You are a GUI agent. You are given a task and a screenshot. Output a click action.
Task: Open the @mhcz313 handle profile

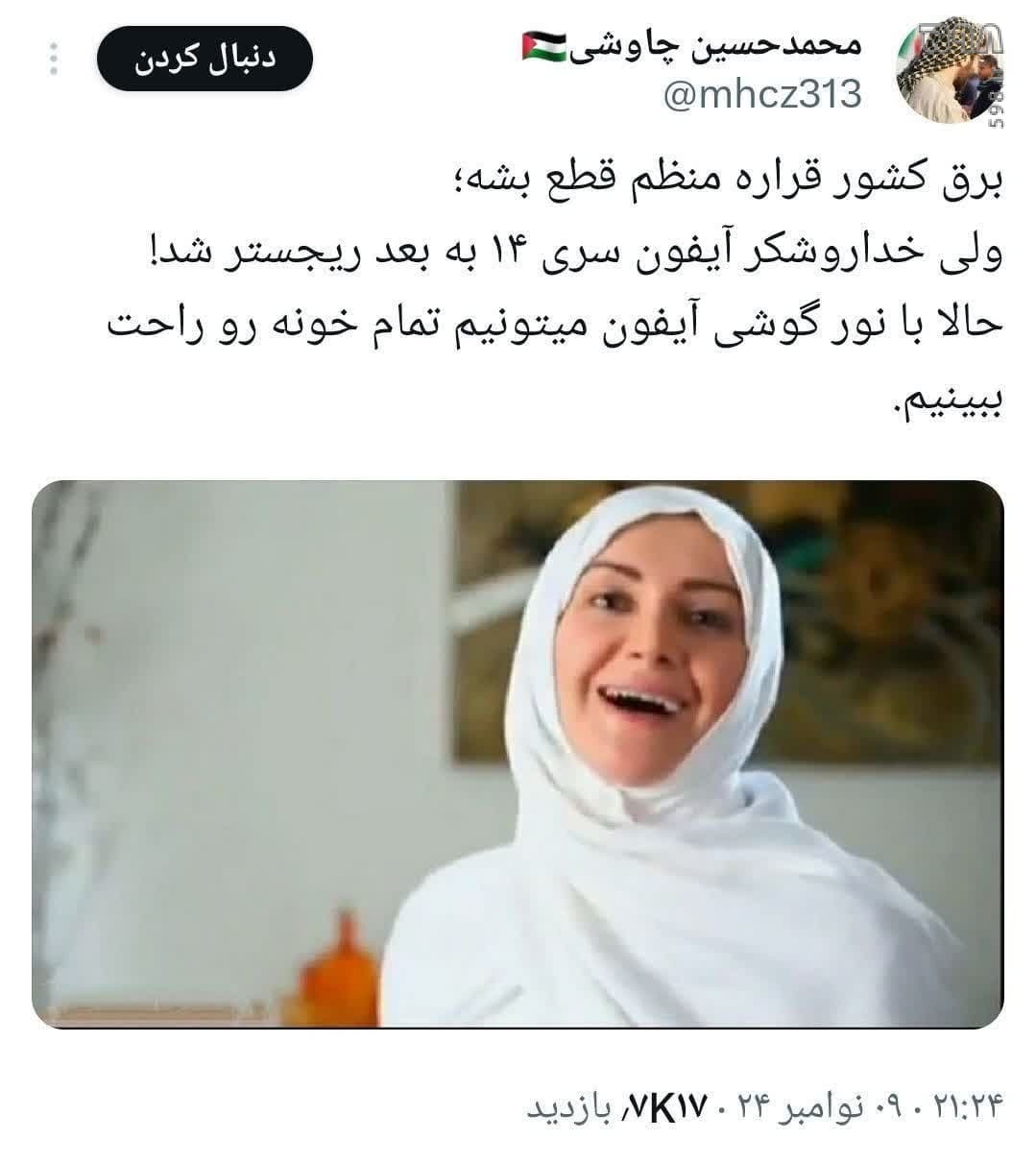(x=762, y=95)
